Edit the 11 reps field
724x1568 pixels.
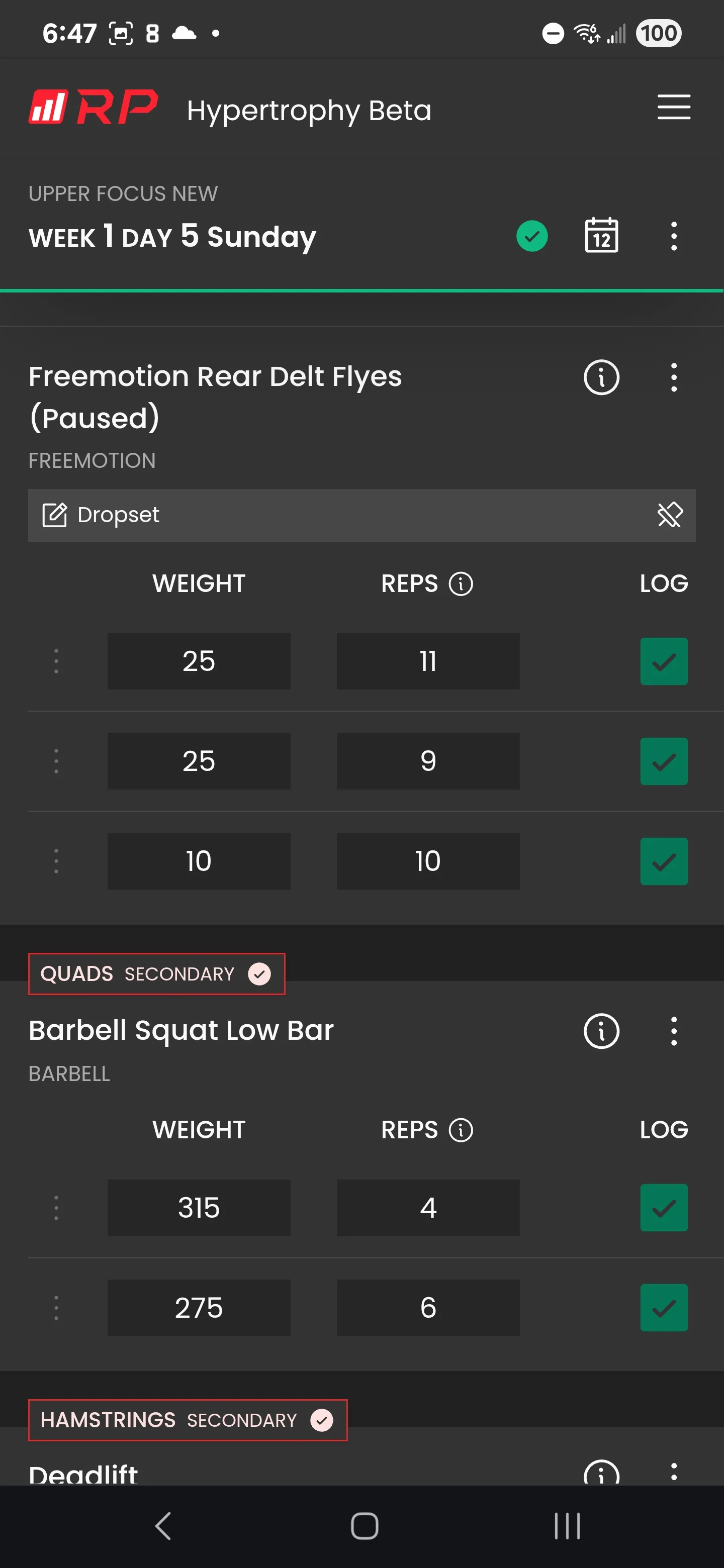point(428,661)
